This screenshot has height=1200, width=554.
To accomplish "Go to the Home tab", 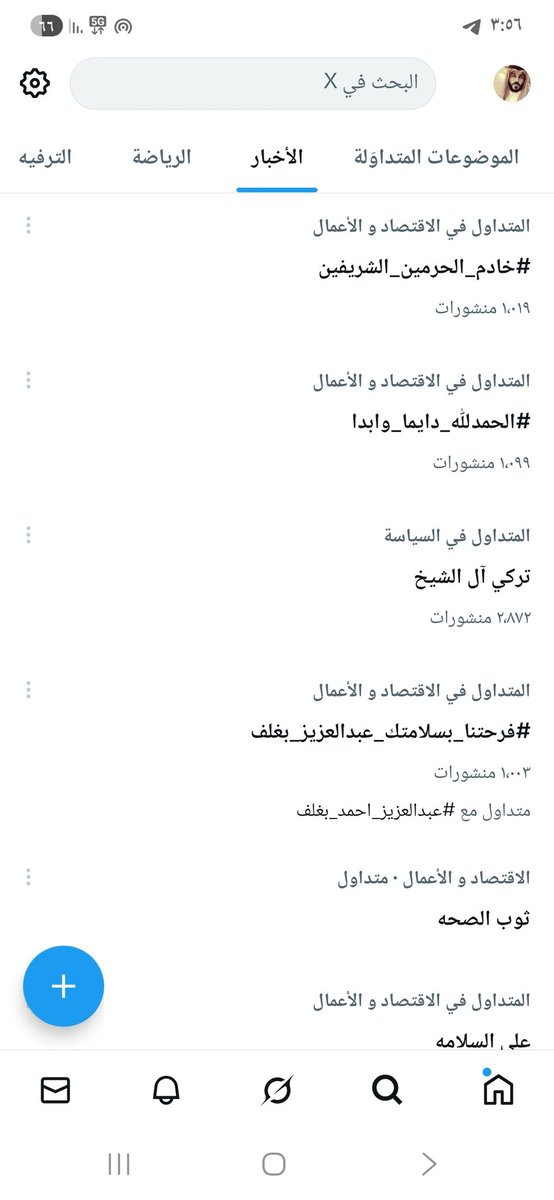I will [497, 1090].
